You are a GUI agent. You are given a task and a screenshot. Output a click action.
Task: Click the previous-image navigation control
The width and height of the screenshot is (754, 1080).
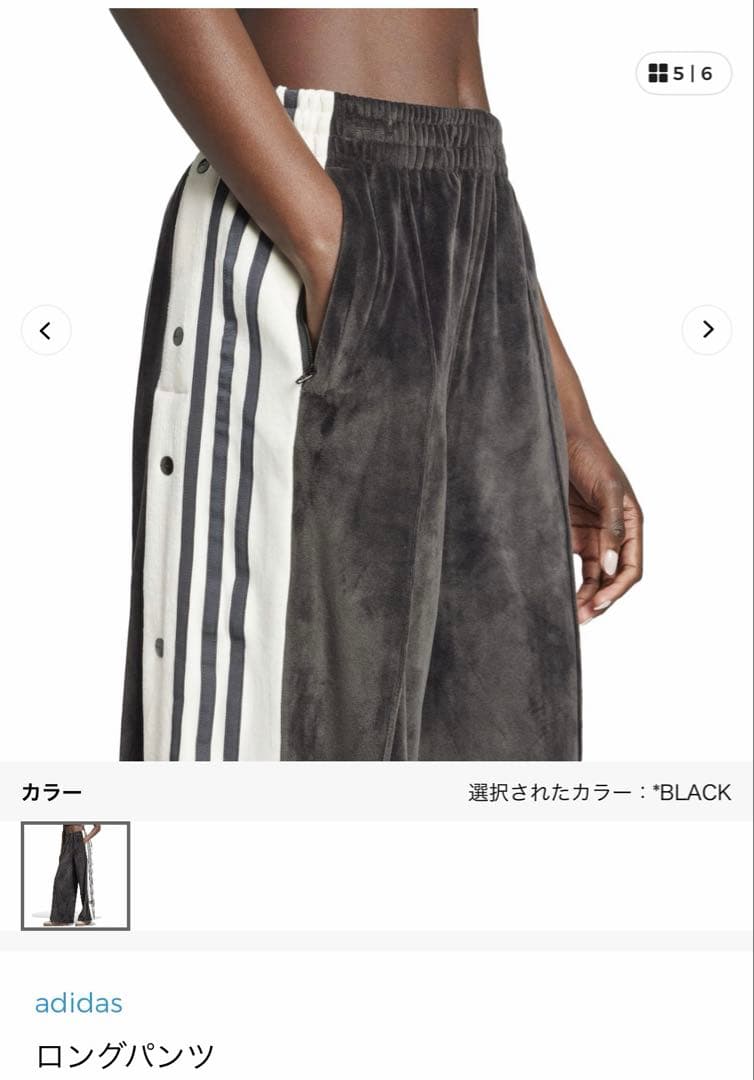44,328
